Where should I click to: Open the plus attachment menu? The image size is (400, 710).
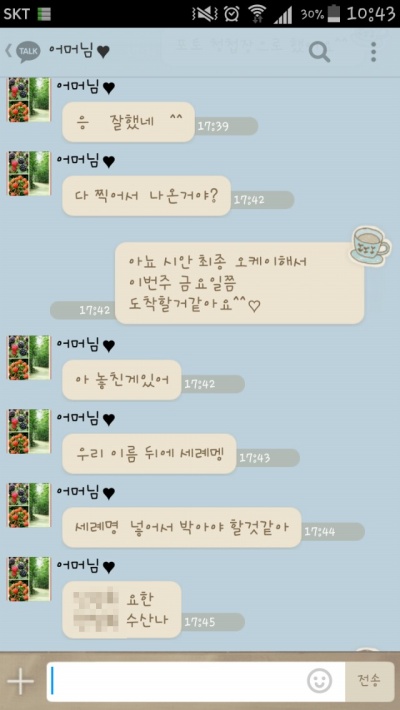(x=21, y=681)
